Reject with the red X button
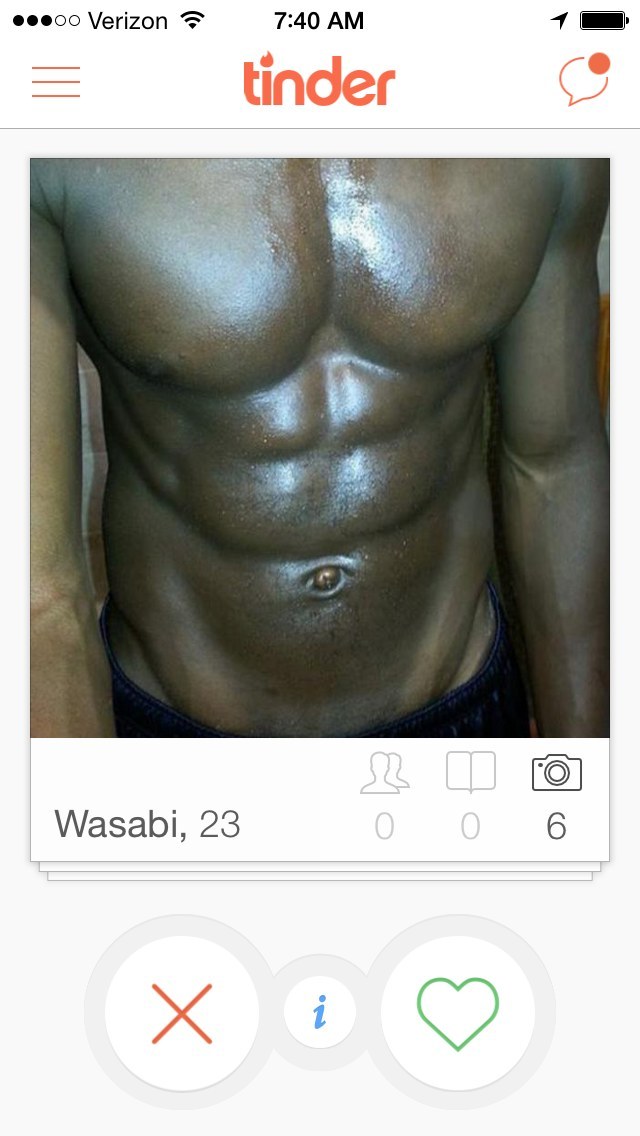This screenshot has width=640, height=1136. pos(182,1013)
